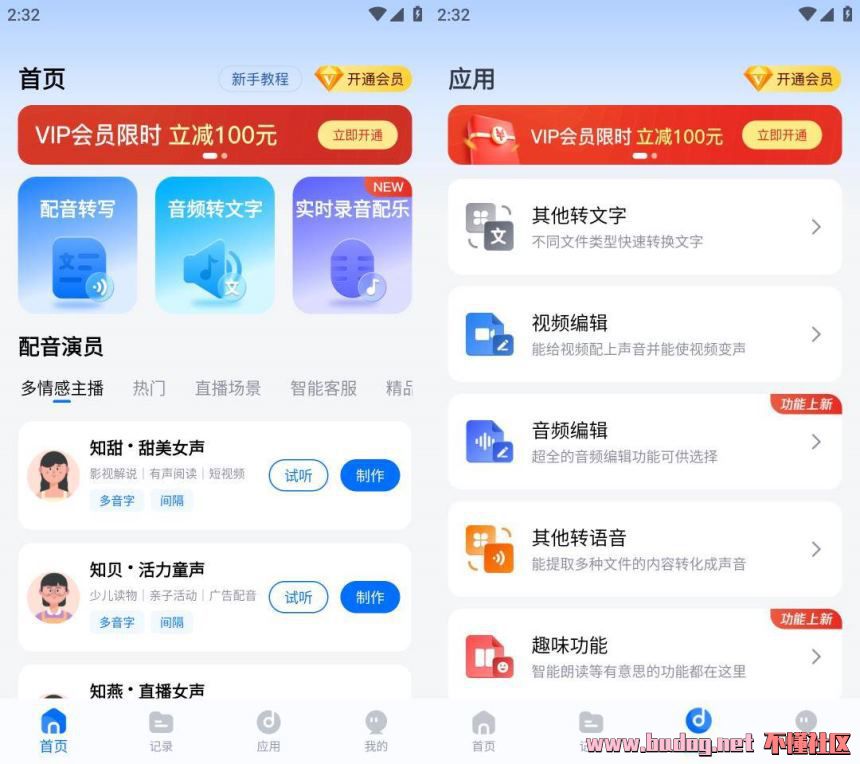
Task: Tap 试听 to preview 知甜·甜美女声
Action: pyautogui.click(x=298, y=476)
